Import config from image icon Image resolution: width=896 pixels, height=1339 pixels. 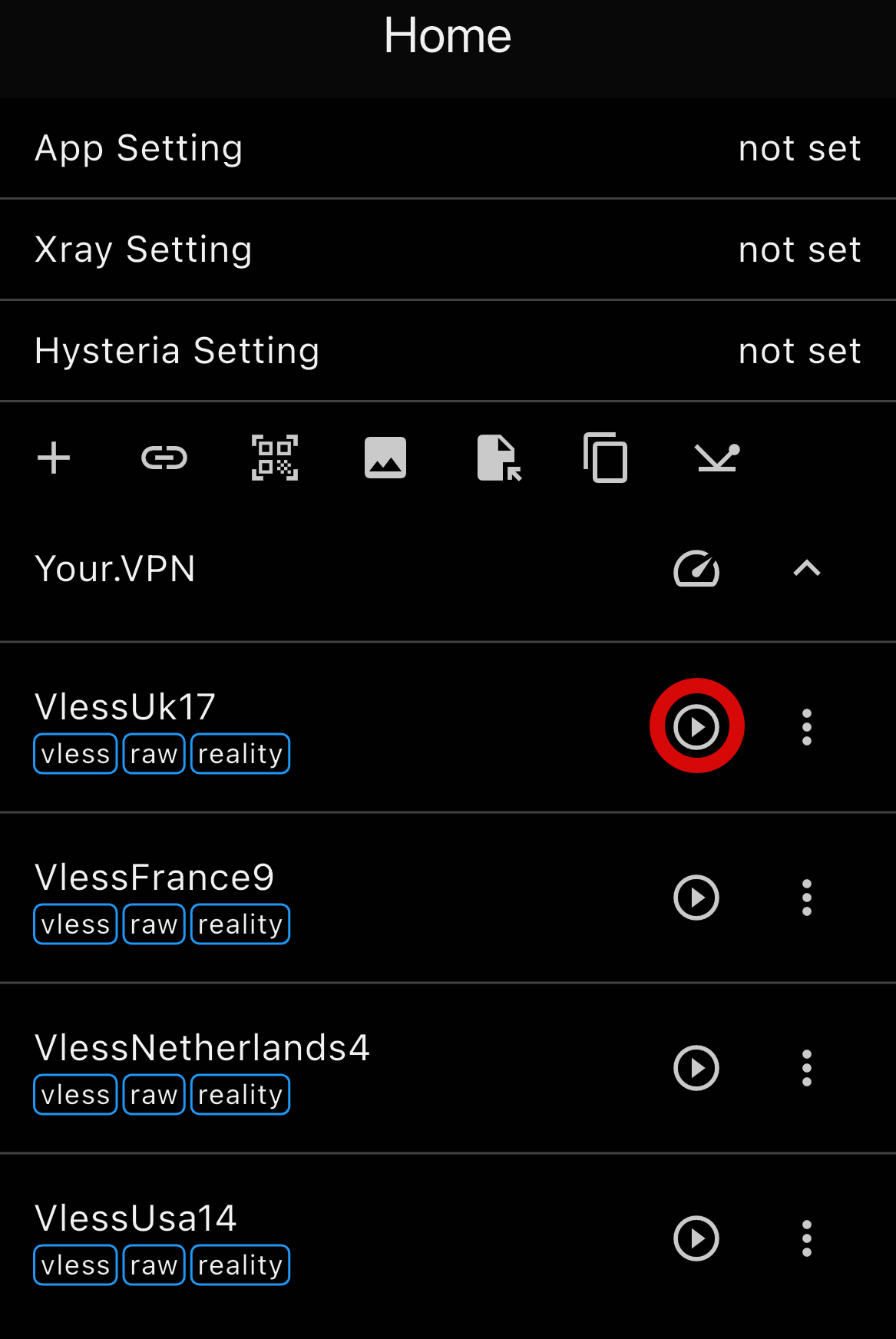(x=385, y=458)
